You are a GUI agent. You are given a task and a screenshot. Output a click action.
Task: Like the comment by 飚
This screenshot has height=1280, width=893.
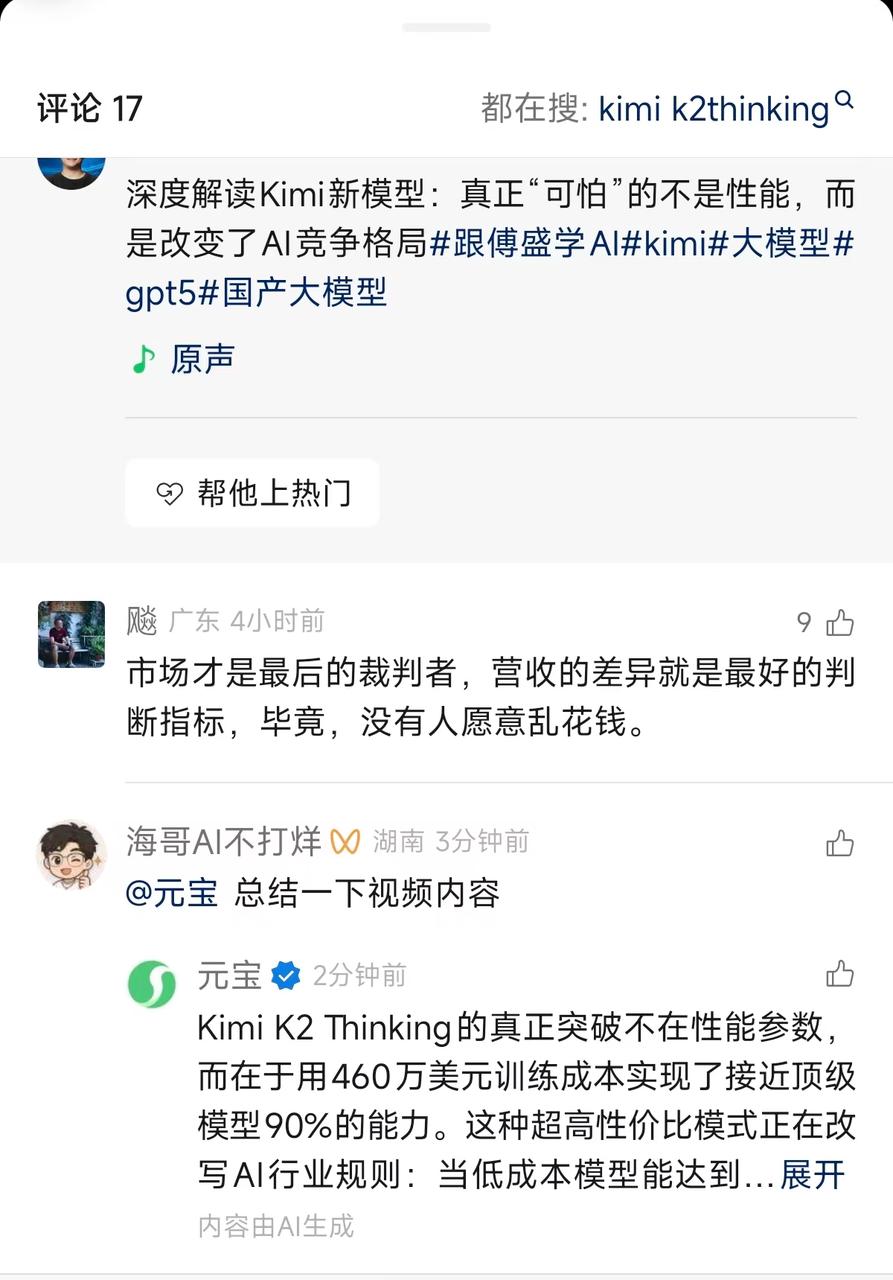pyautogui.click(x=840, y=624)
